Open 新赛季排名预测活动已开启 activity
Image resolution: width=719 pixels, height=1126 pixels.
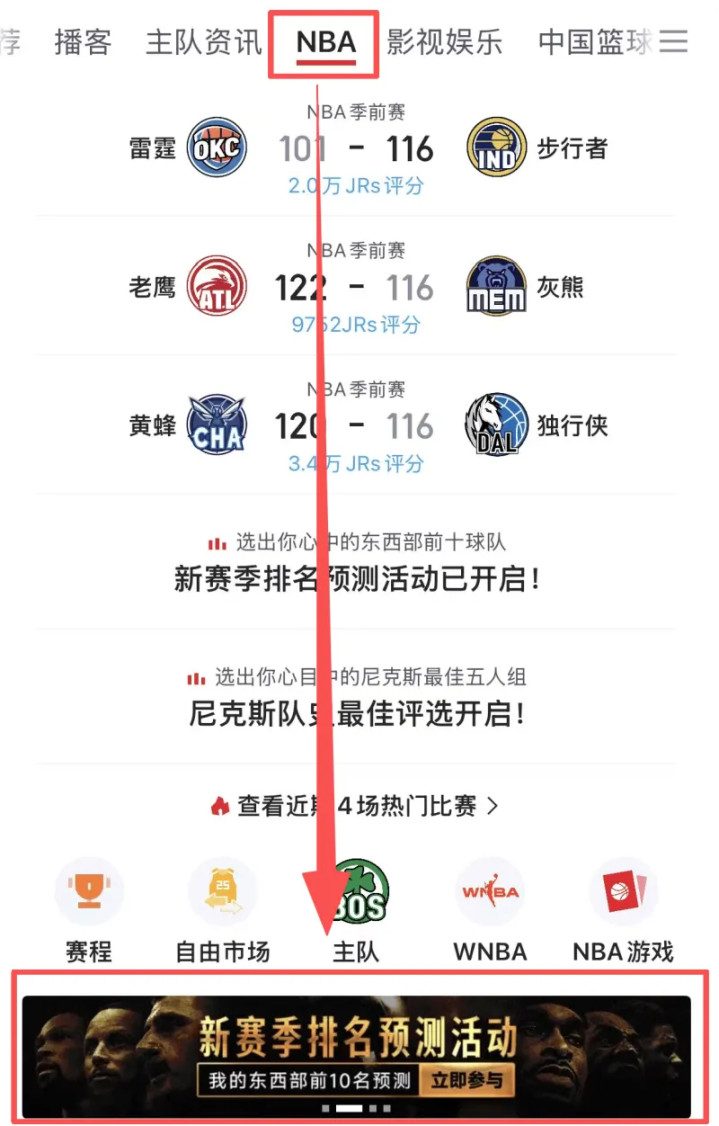[356, 577]
